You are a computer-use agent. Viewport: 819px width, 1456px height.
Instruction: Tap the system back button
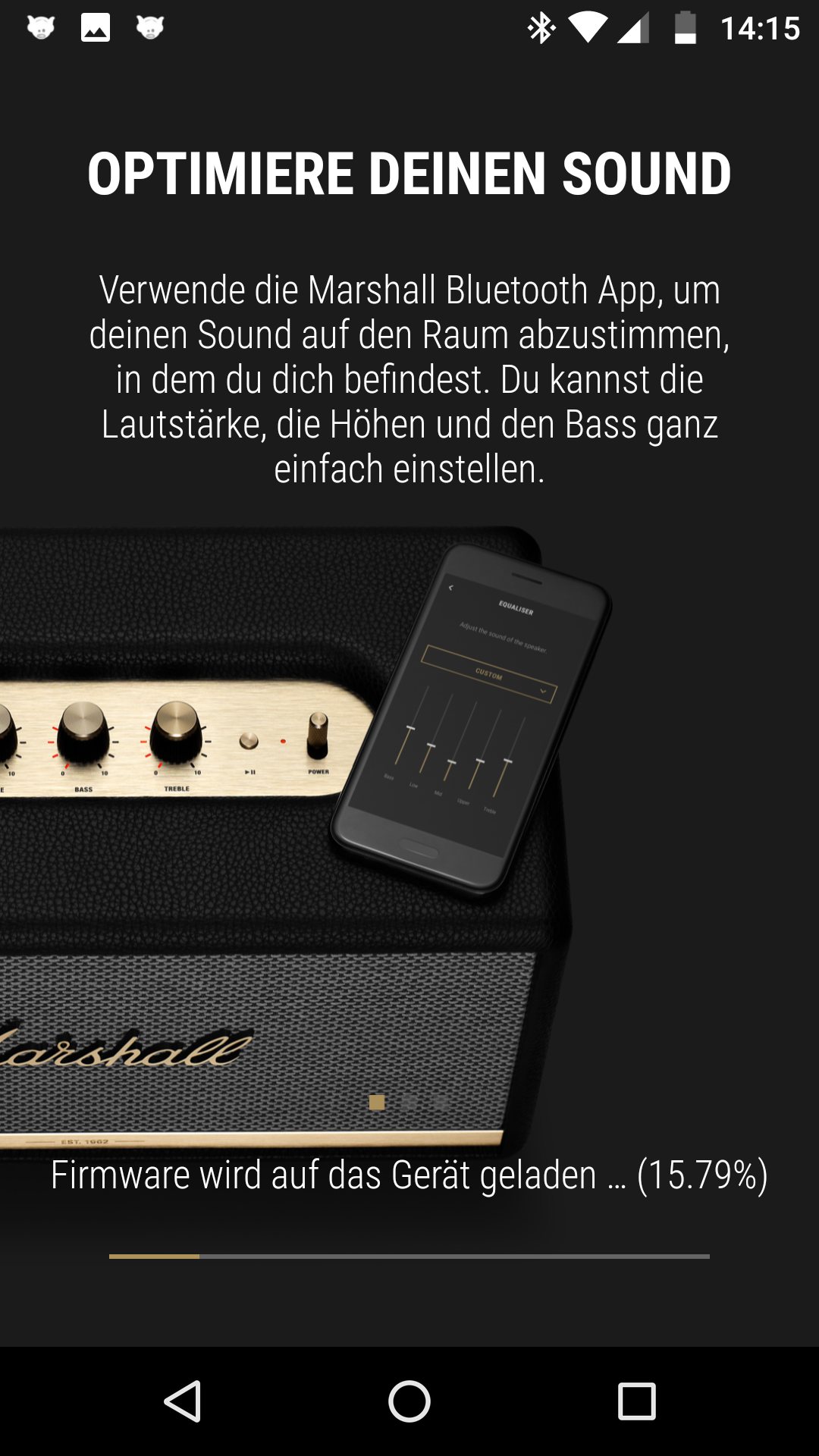coord(183,1401)
